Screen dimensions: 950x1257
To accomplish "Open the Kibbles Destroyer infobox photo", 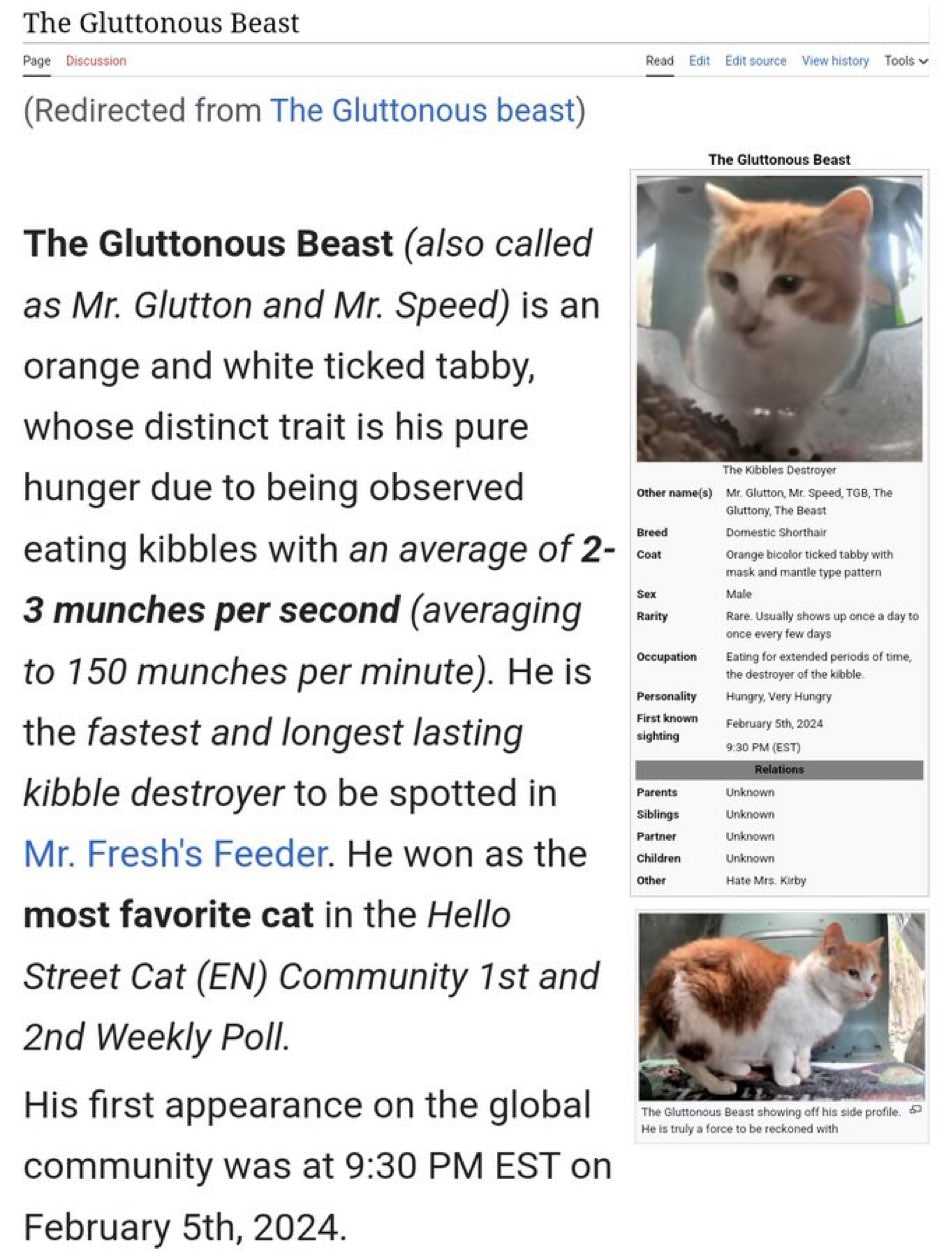I will click(779, 318).
